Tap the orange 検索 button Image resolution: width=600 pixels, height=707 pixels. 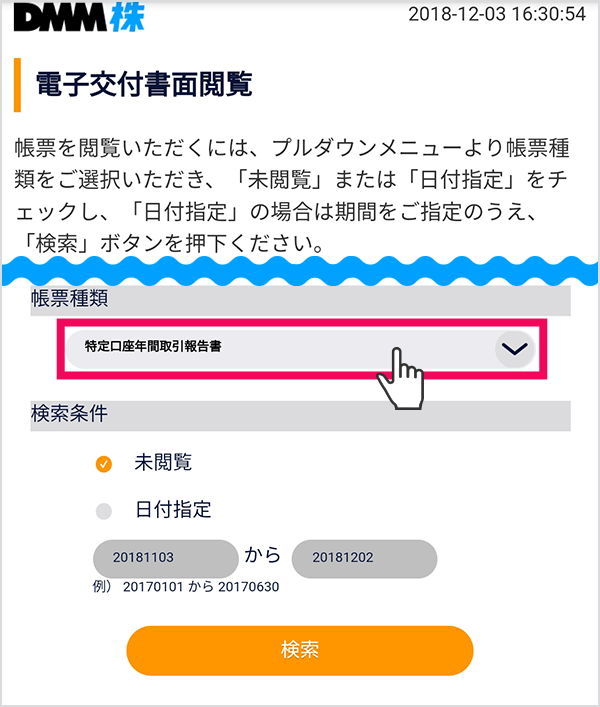coord(299,650)
